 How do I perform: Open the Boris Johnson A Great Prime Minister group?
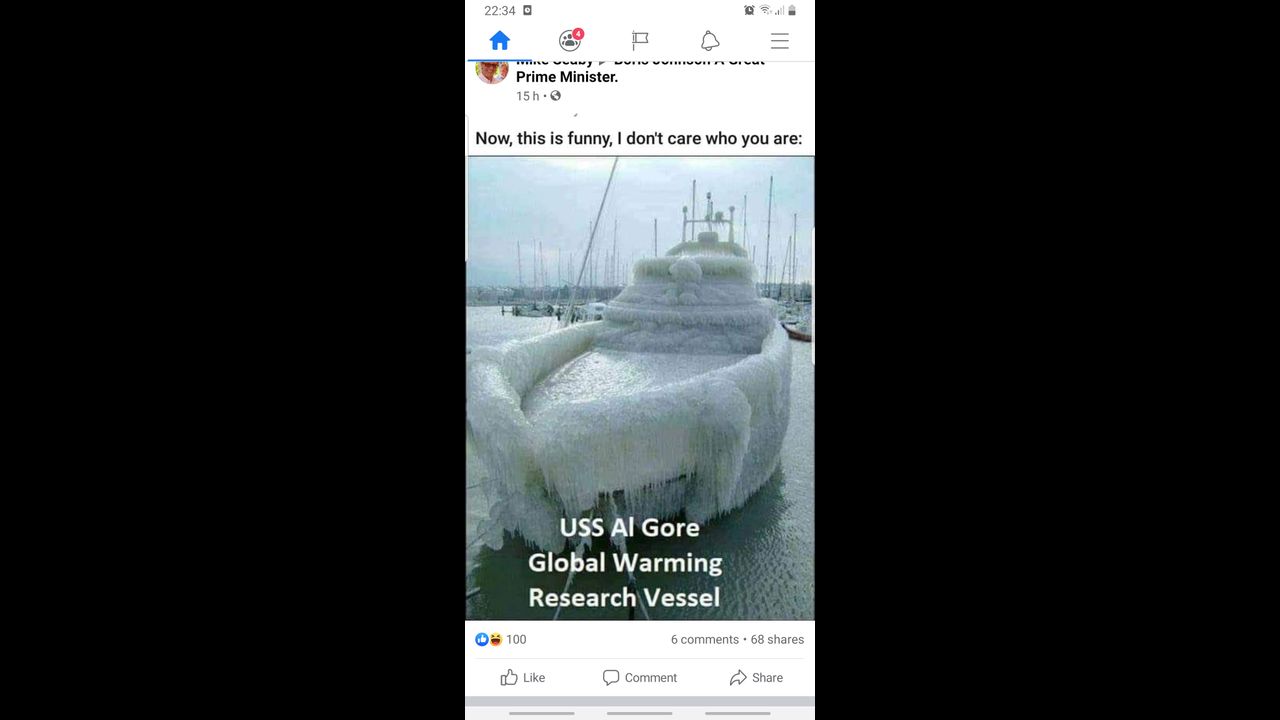(x=567, y=77)
